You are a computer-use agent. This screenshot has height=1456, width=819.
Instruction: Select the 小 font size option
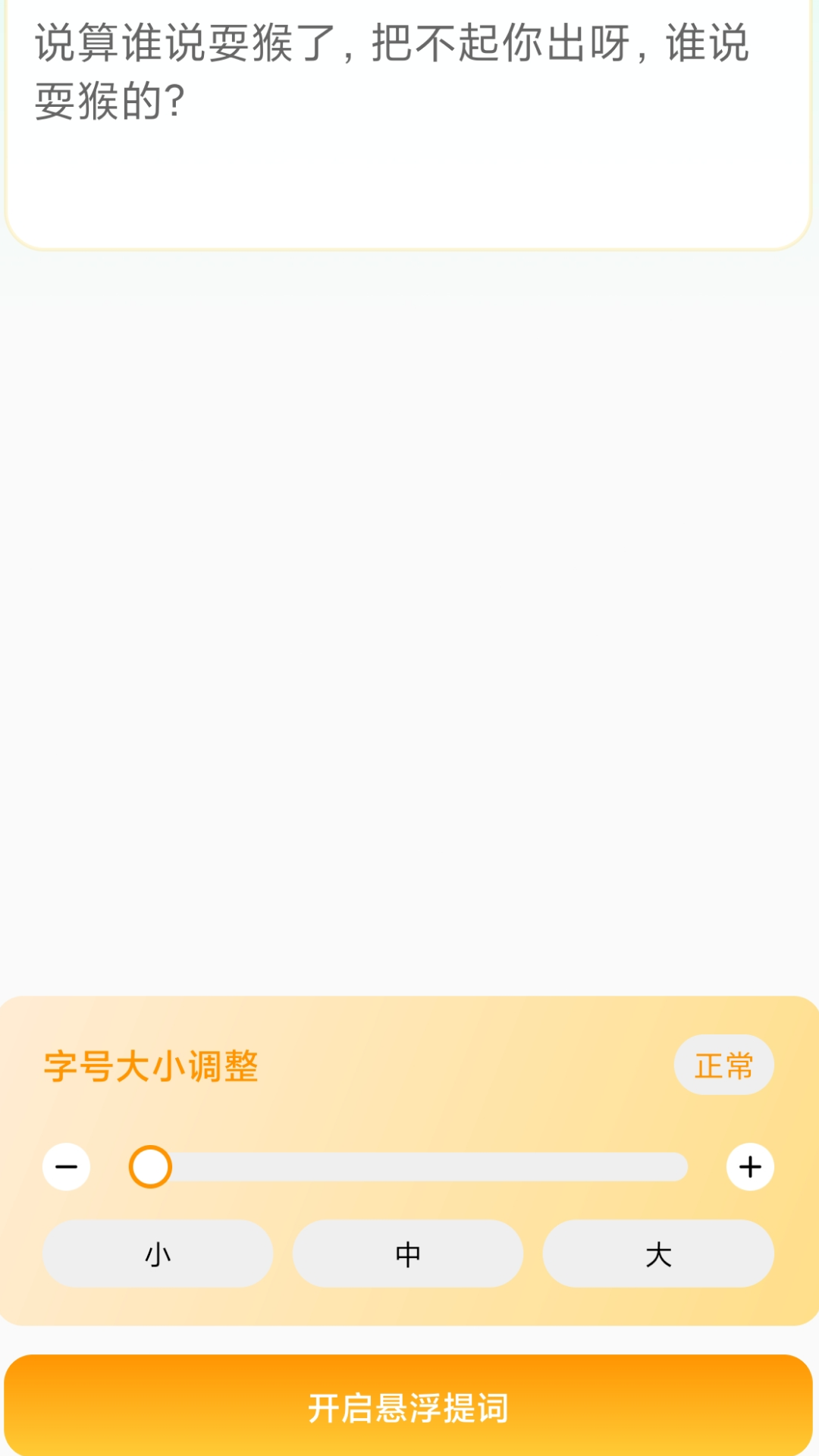[157, 1254]
